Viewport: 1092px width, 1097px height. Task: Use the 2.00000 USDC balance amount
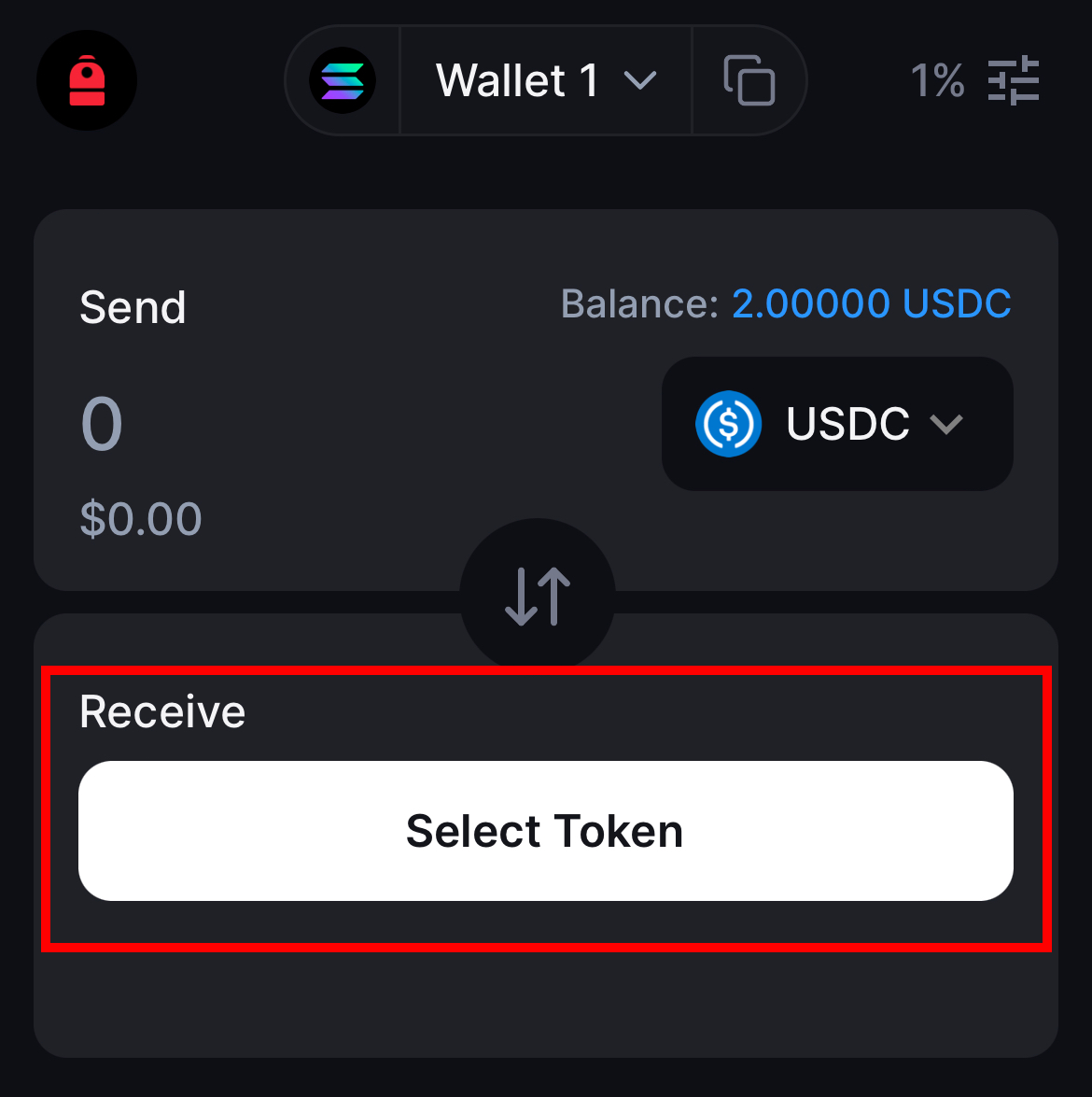[x=871, y=304]
